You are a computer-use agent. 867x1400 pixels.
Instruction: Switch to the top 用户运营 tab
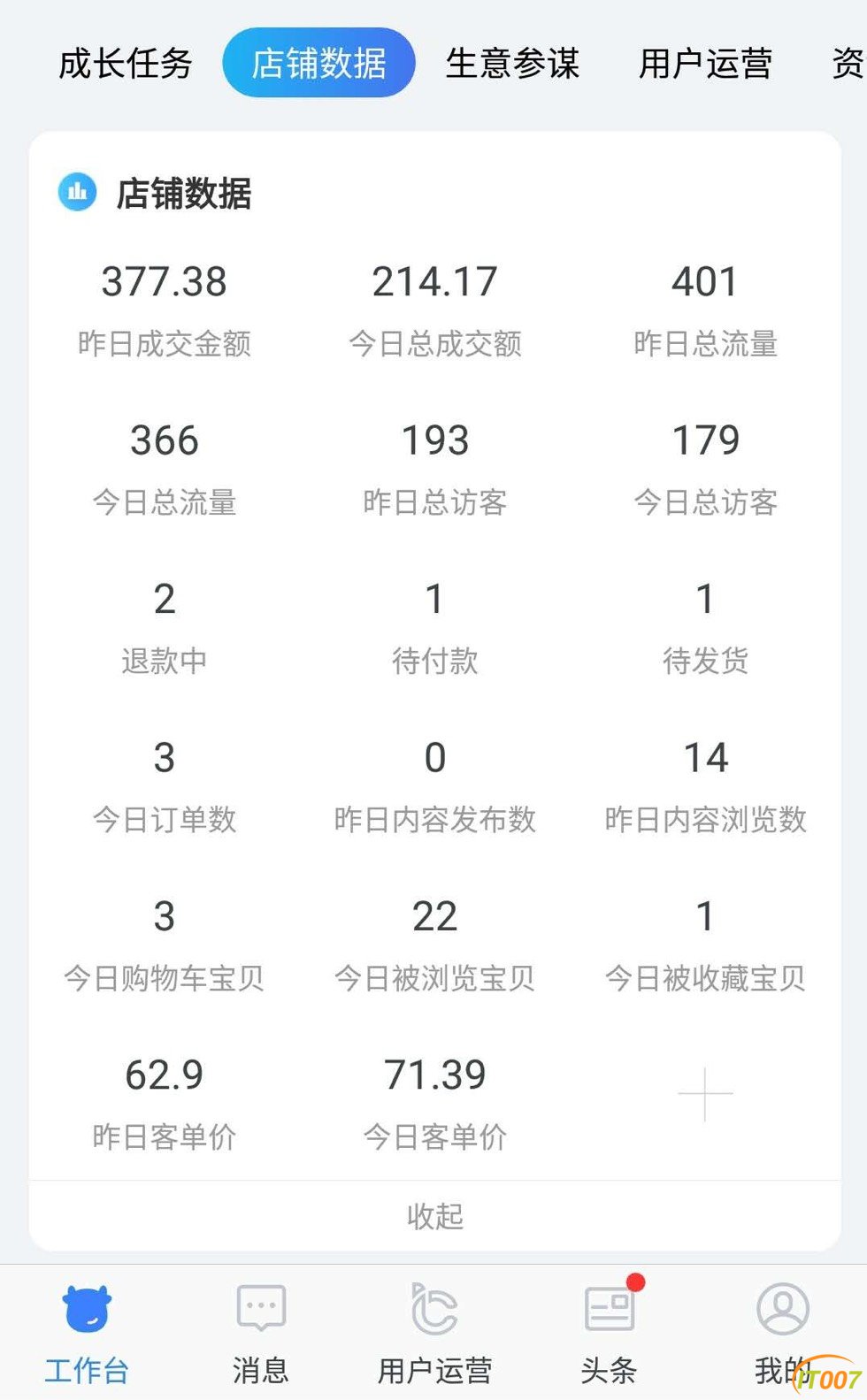click(705, 64)
